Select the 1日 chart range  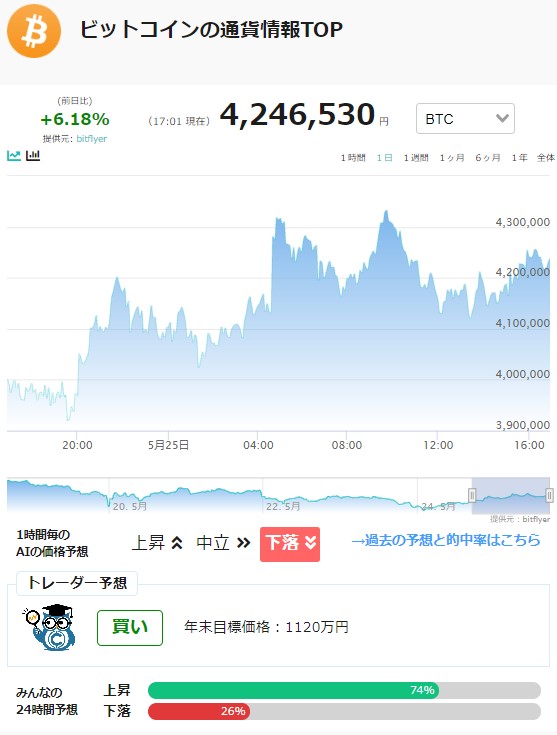coord(384,158)
